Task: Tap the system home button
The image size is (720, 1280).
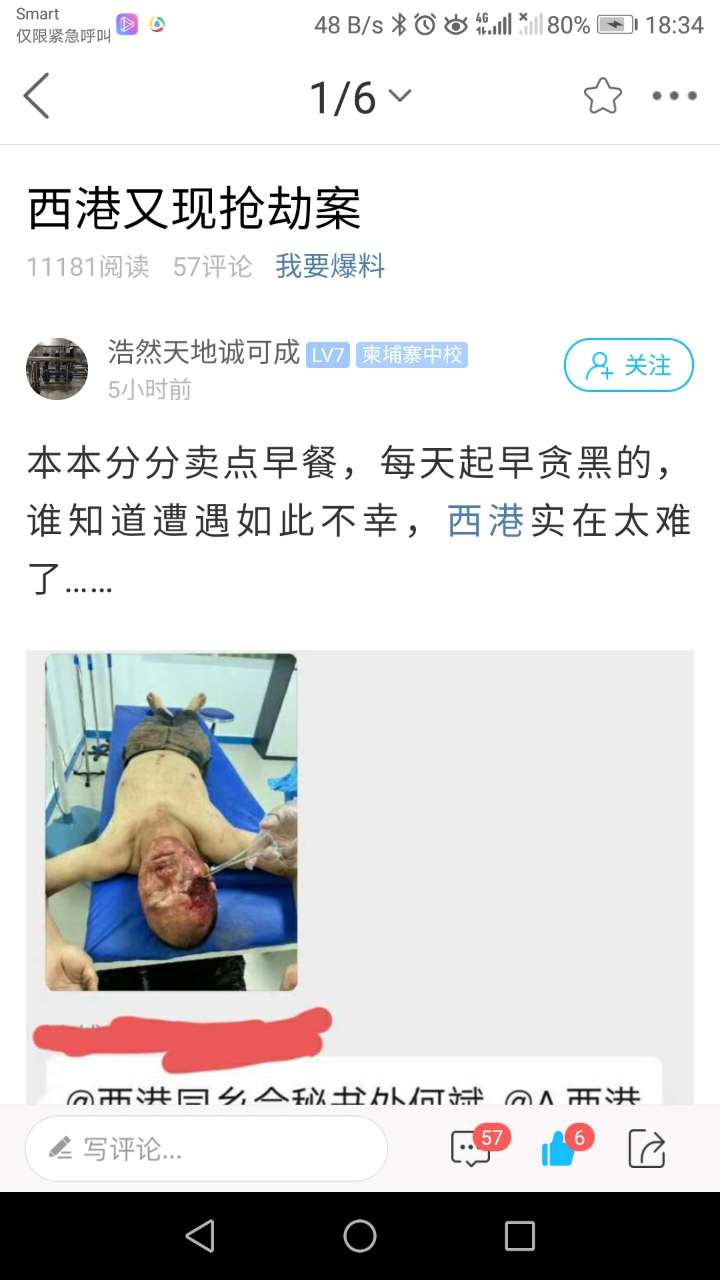Action: click(360, 1236)
